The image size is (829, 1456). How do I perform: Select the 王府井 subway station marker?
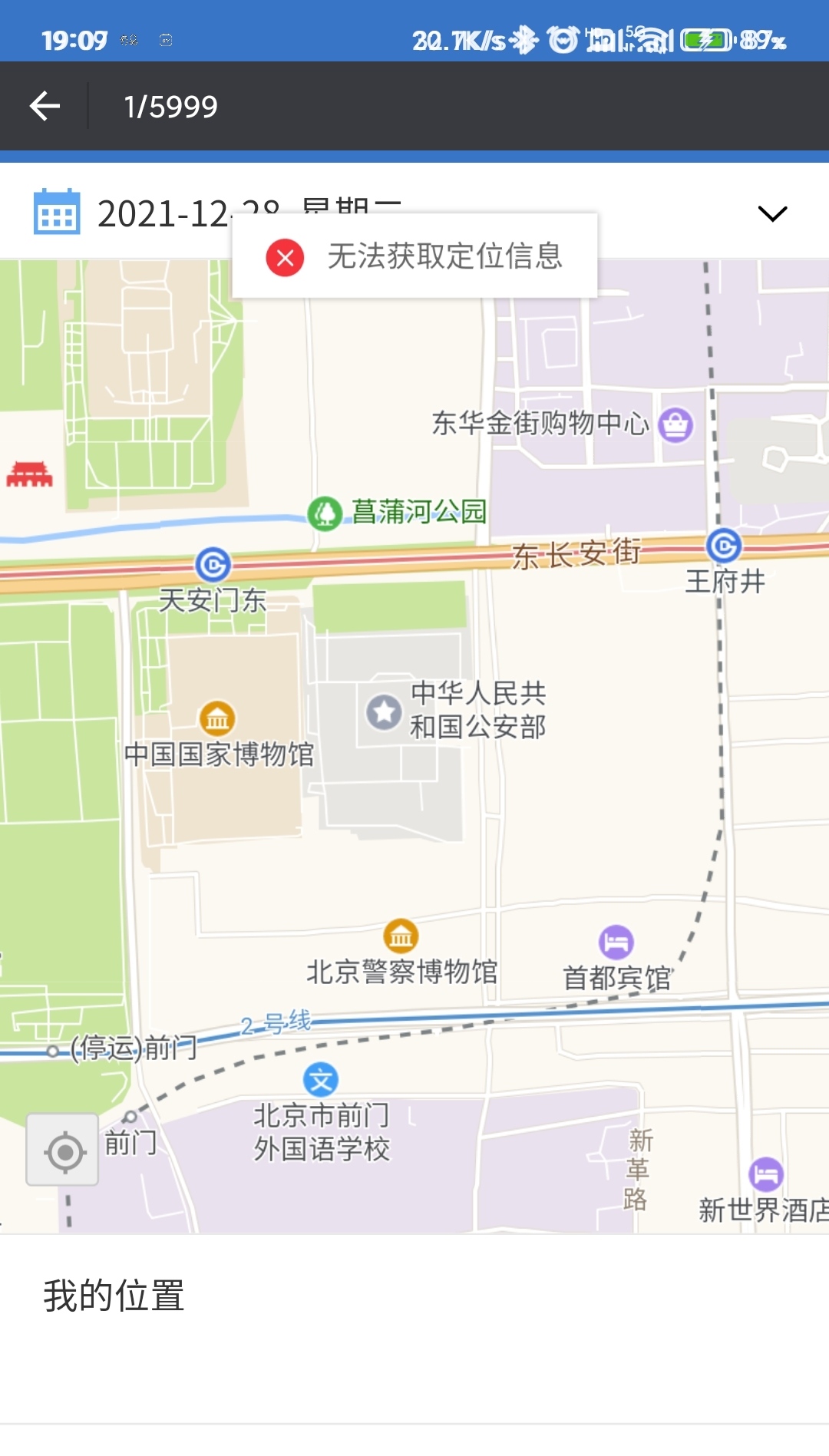click(724, 546)
